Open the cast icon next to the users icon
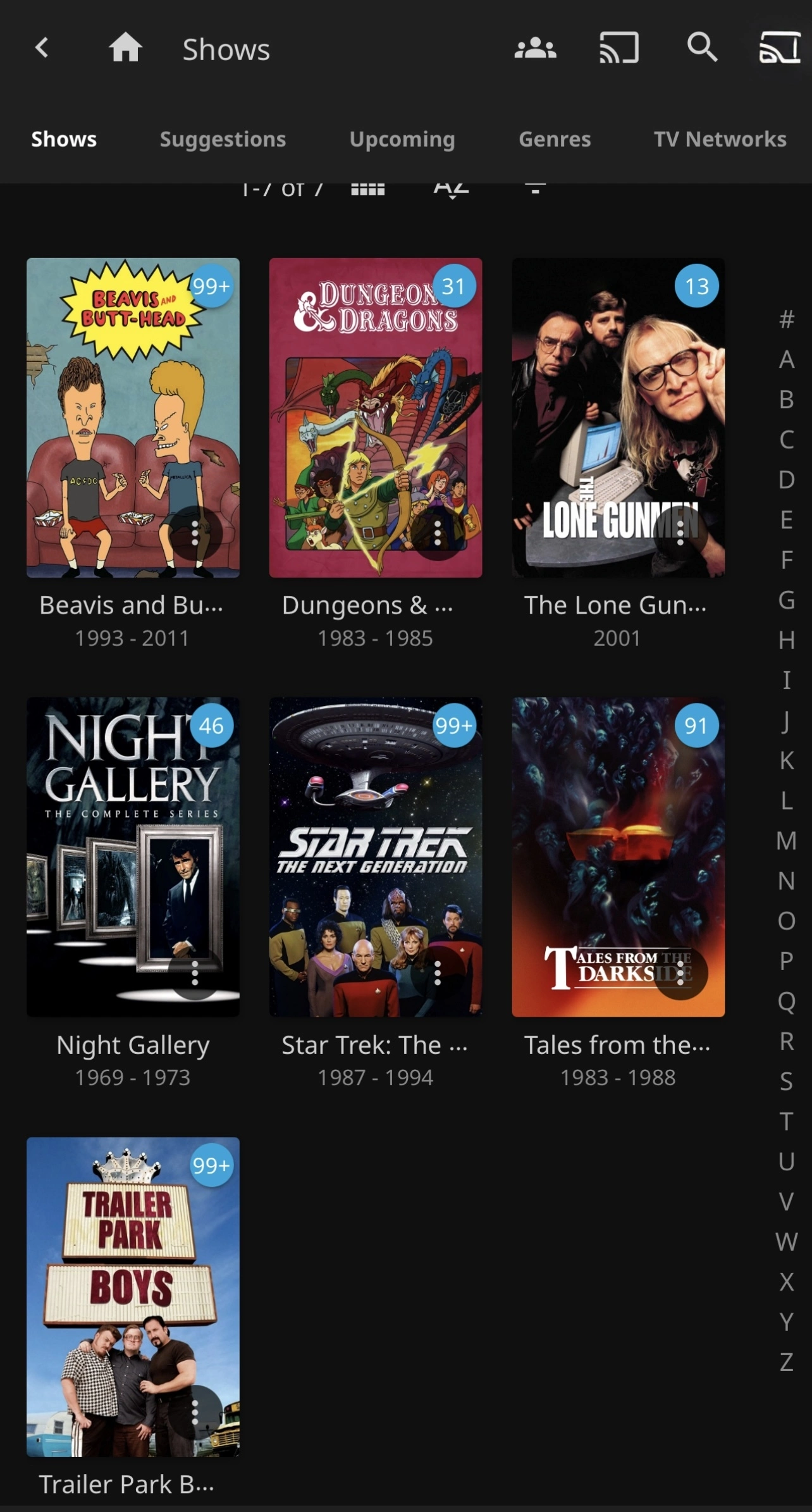Viewport: 812px width, 1512px height. (x=618, y=48)
